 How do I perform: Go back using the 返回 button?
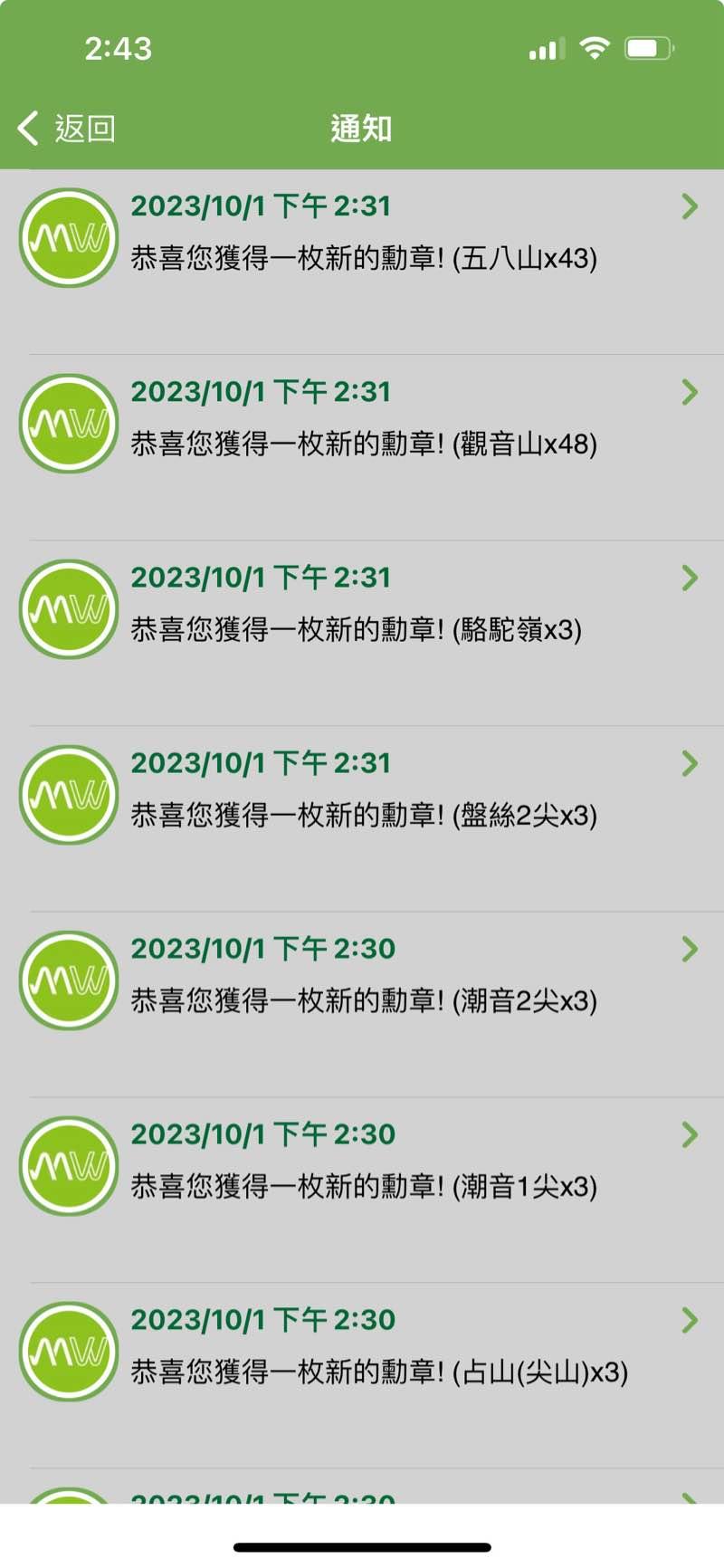[x=67, y=129]
